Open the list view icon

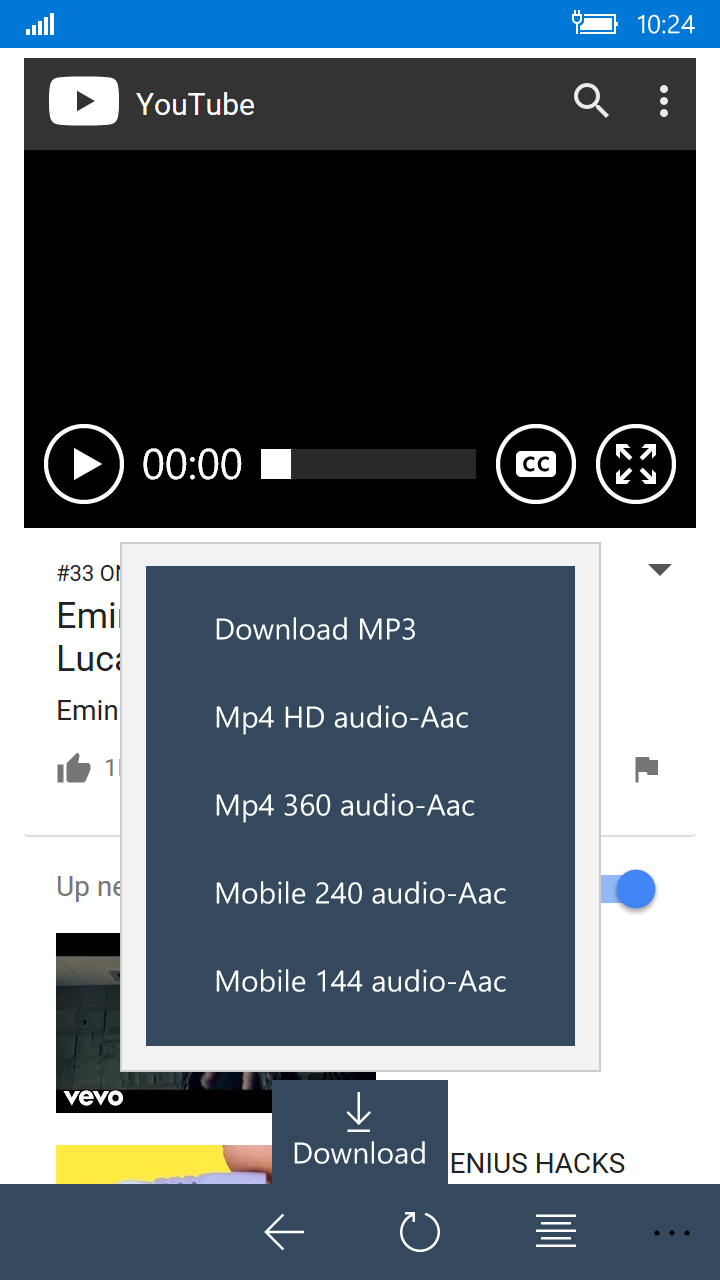point(555,1232)
